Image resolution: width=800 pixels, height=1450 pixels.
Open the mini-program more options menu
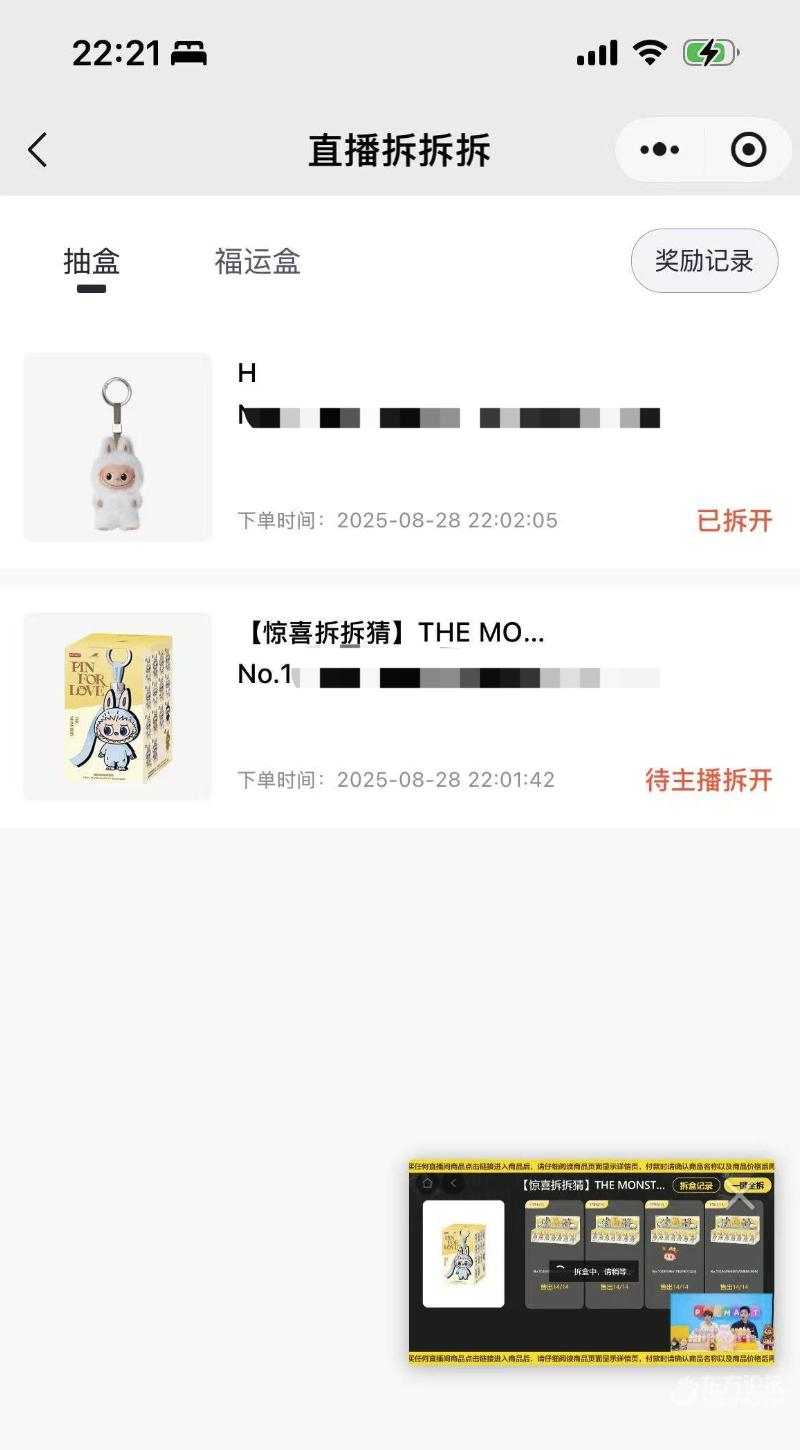point(659,151)
